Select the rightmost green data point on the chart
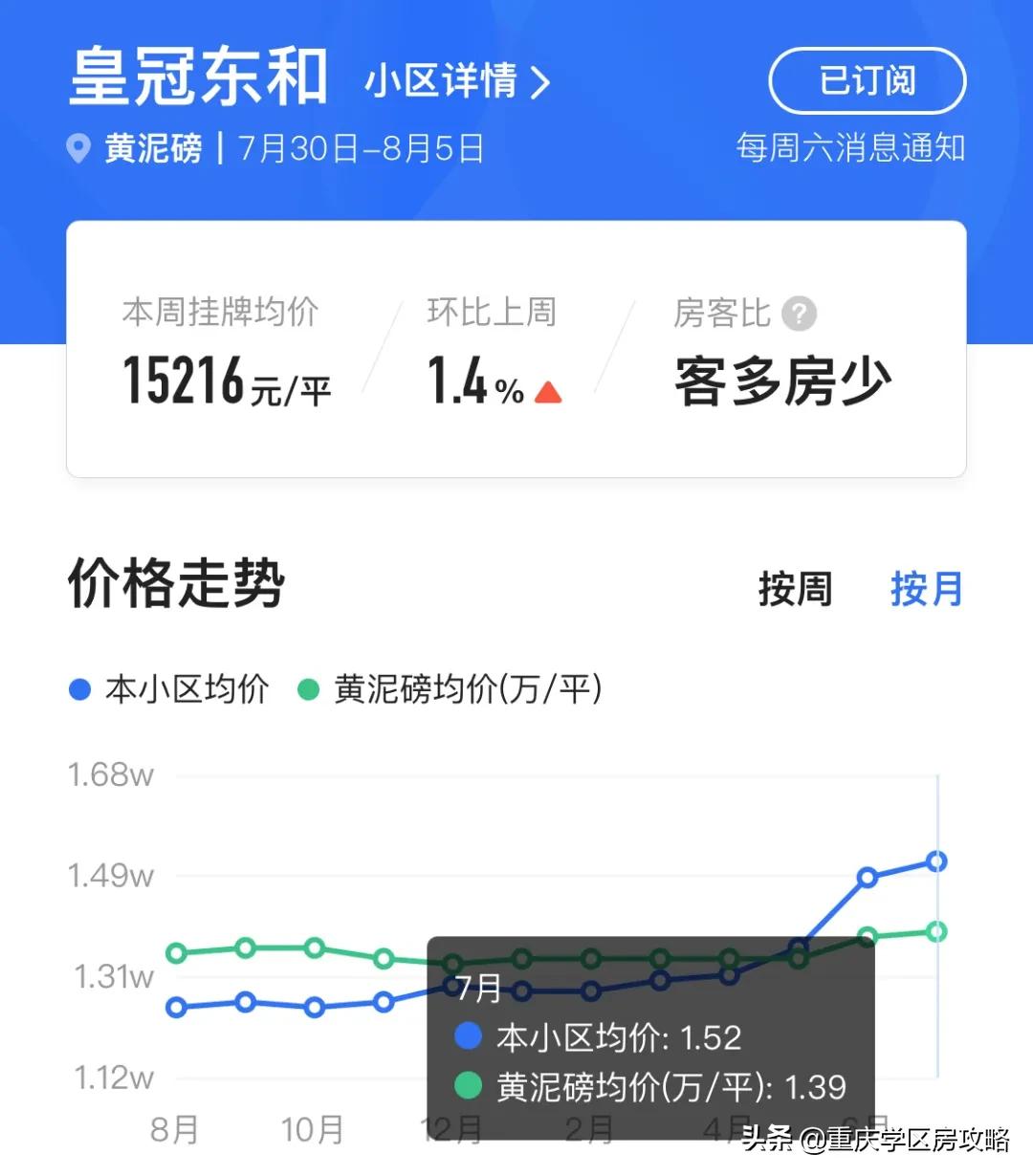Screen dimensions: 1033x1176 [935, 930]
